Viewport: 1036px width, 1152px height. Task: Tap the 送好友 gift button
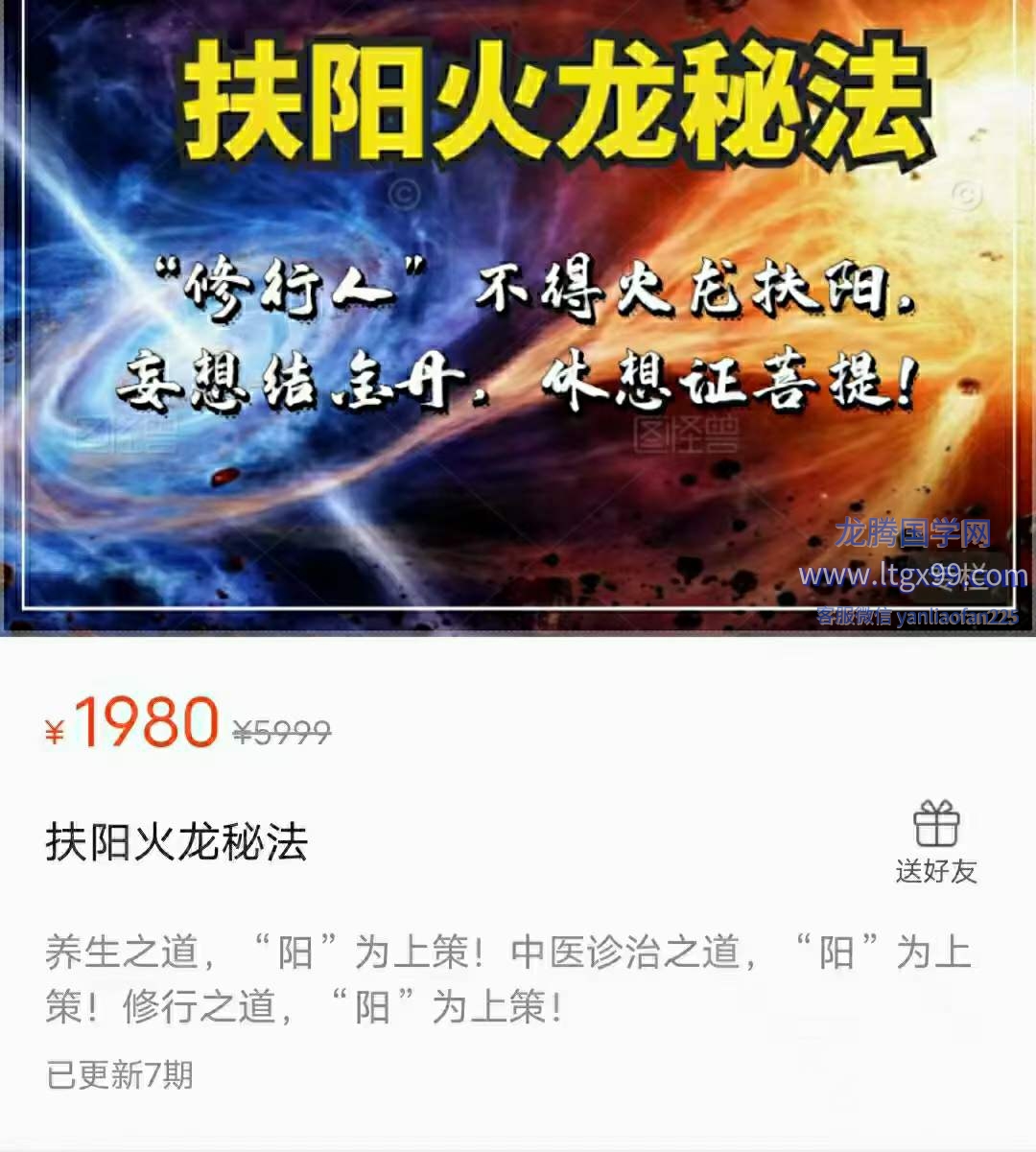click(x=935, y=841)
